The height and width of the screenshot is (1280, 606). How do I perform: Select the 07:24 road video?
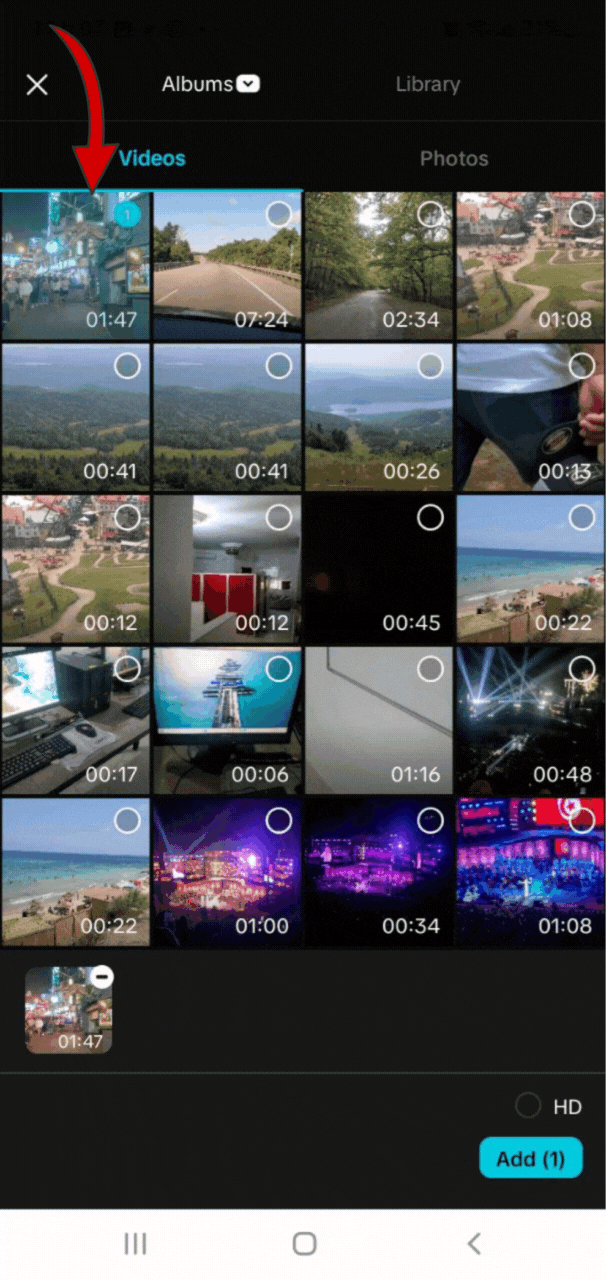click(x=279, y=214)
